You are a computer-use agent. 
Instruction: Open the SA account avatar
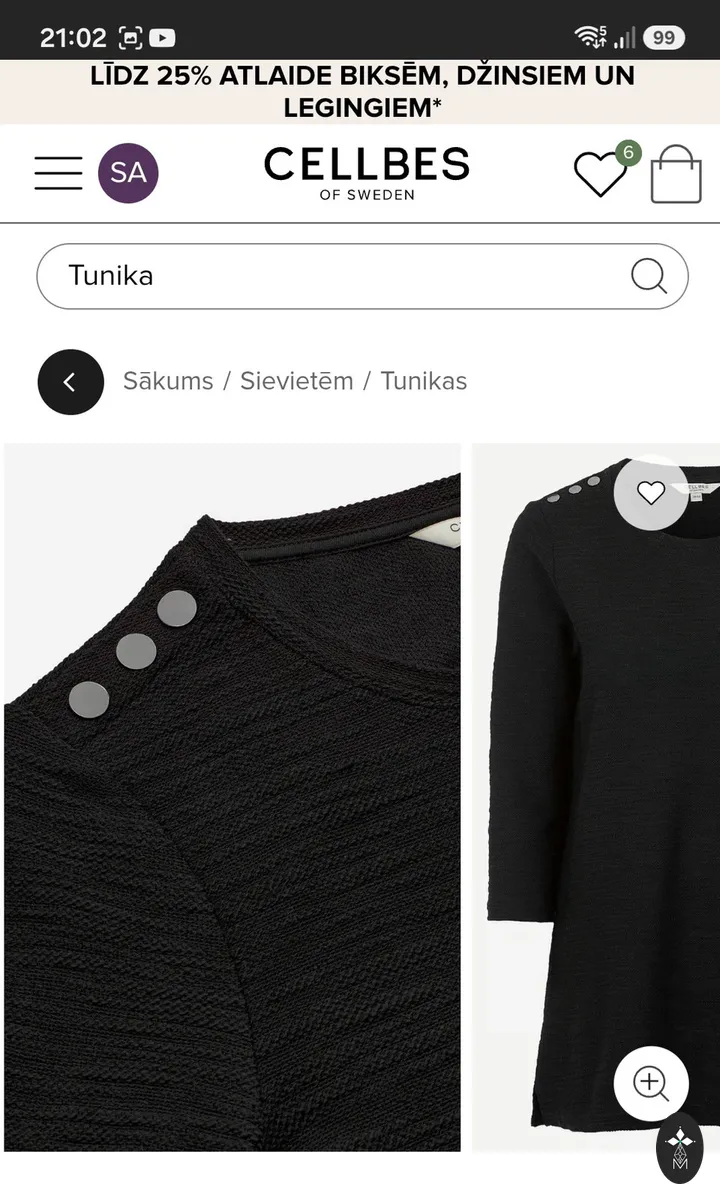point(128,173)
